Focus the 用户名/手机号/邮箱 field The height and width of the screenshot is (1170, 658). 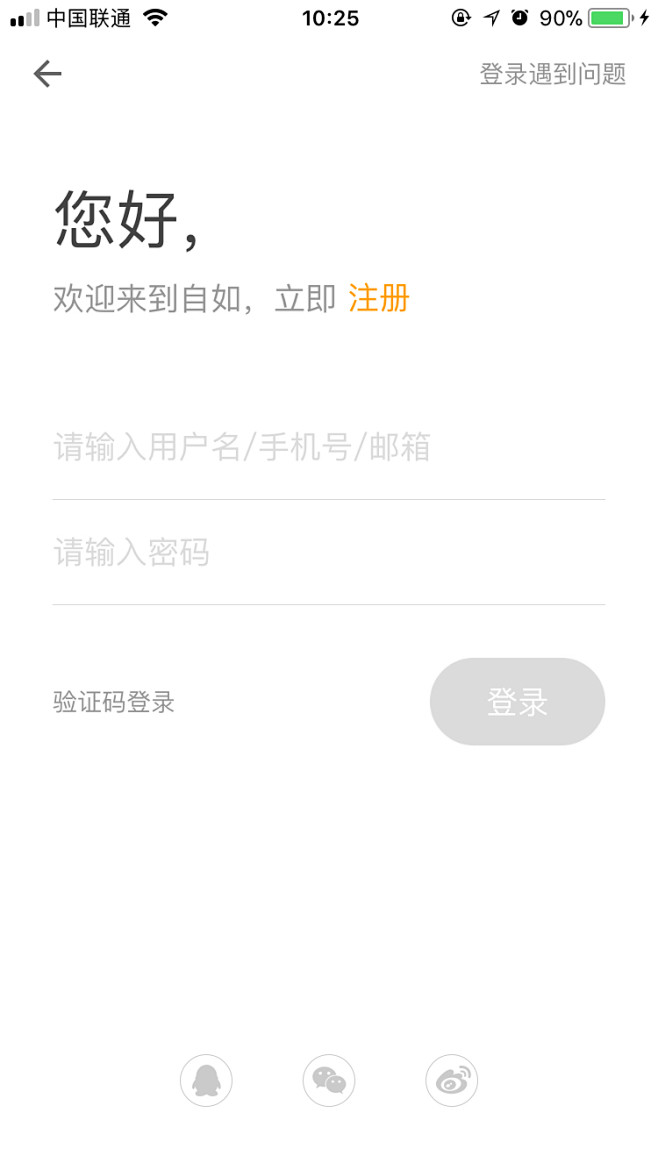(328, 448)
